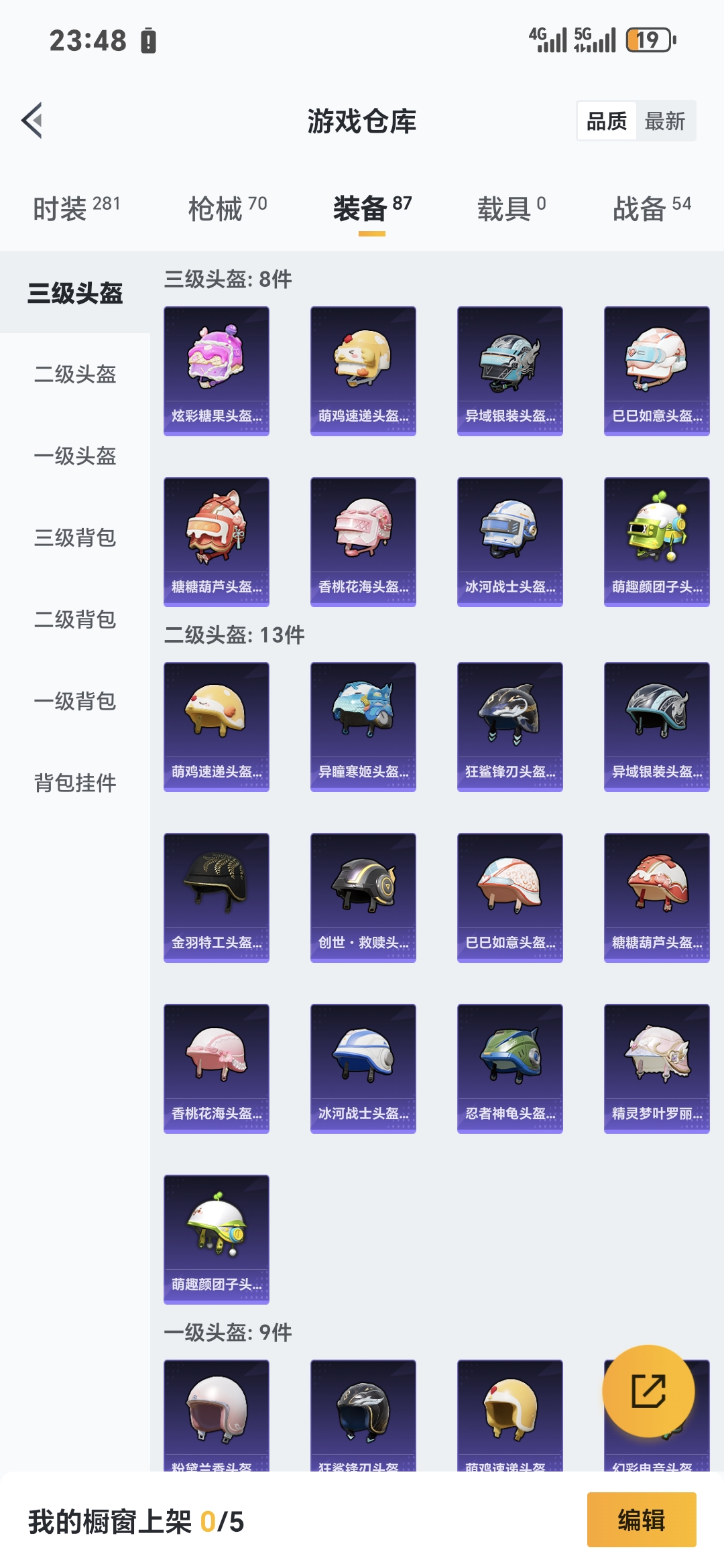Select 二级头盔 in the sidebar
Viewport: 724px width, 1568px height.
pos(75,374)
